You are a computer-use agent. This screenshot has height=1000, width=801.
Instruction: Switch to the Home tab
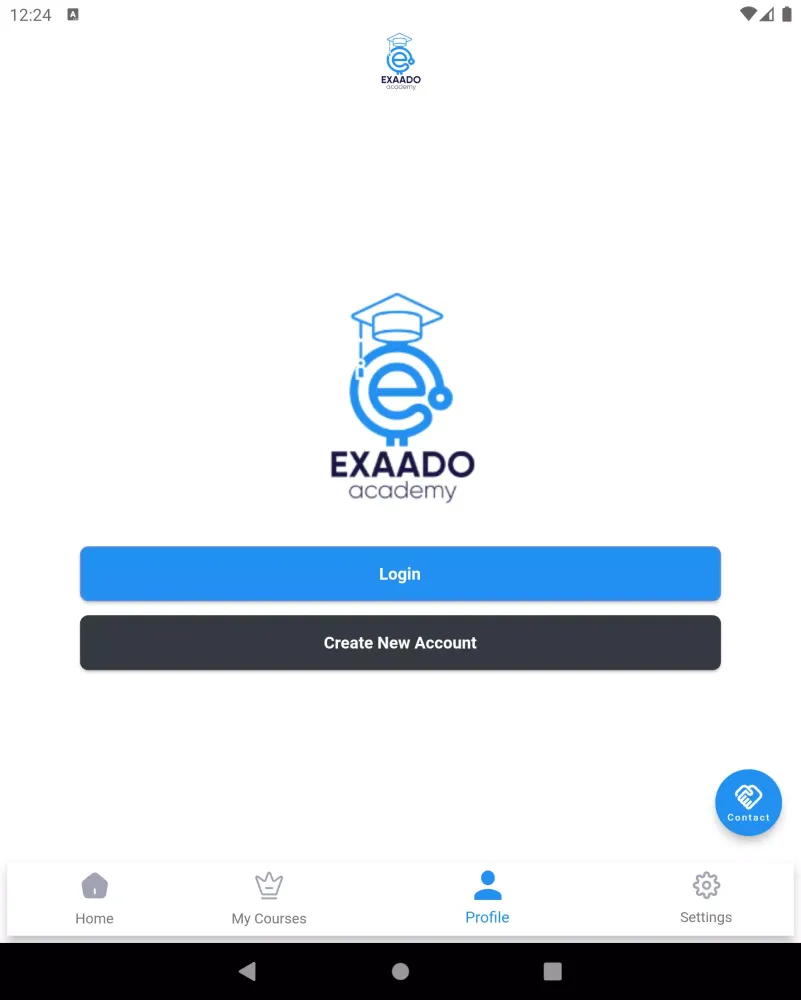pos(95,899)
